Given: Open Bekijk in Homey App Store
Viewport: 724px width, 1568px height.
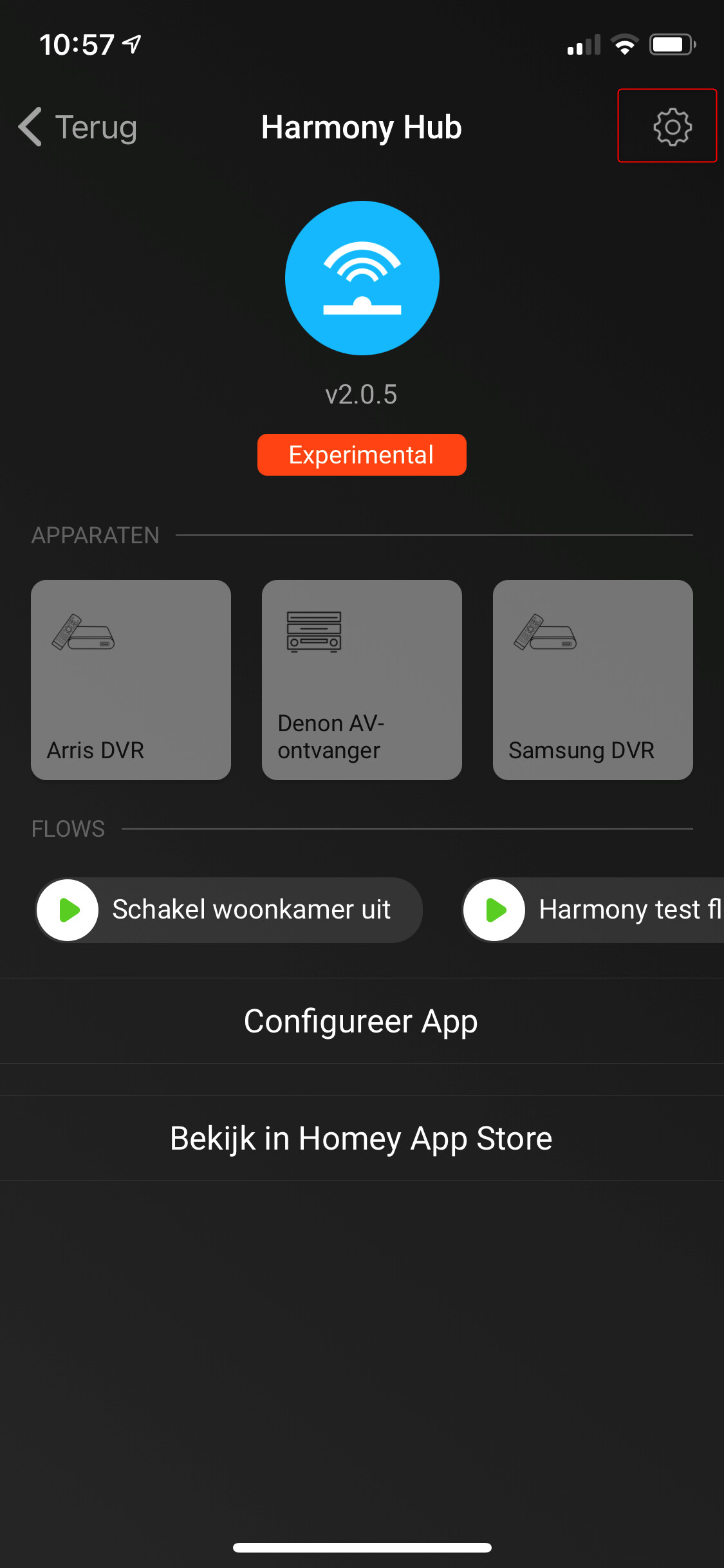Looking at the screenshot, I should 362,1138.
